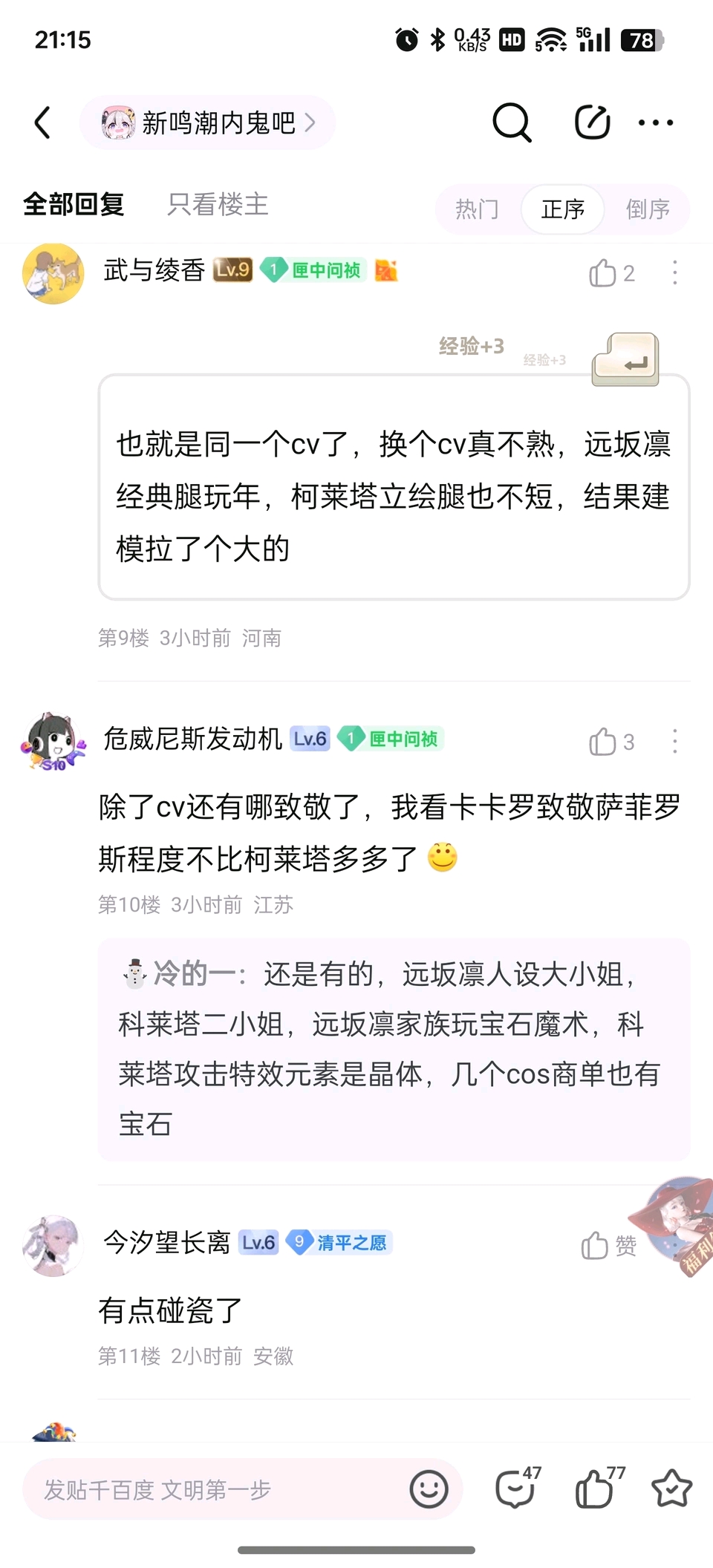Image resolution: width=713 pixels, height=1568 pixels.
Task: Favorite this post with the star icon
Action: 671,1489
